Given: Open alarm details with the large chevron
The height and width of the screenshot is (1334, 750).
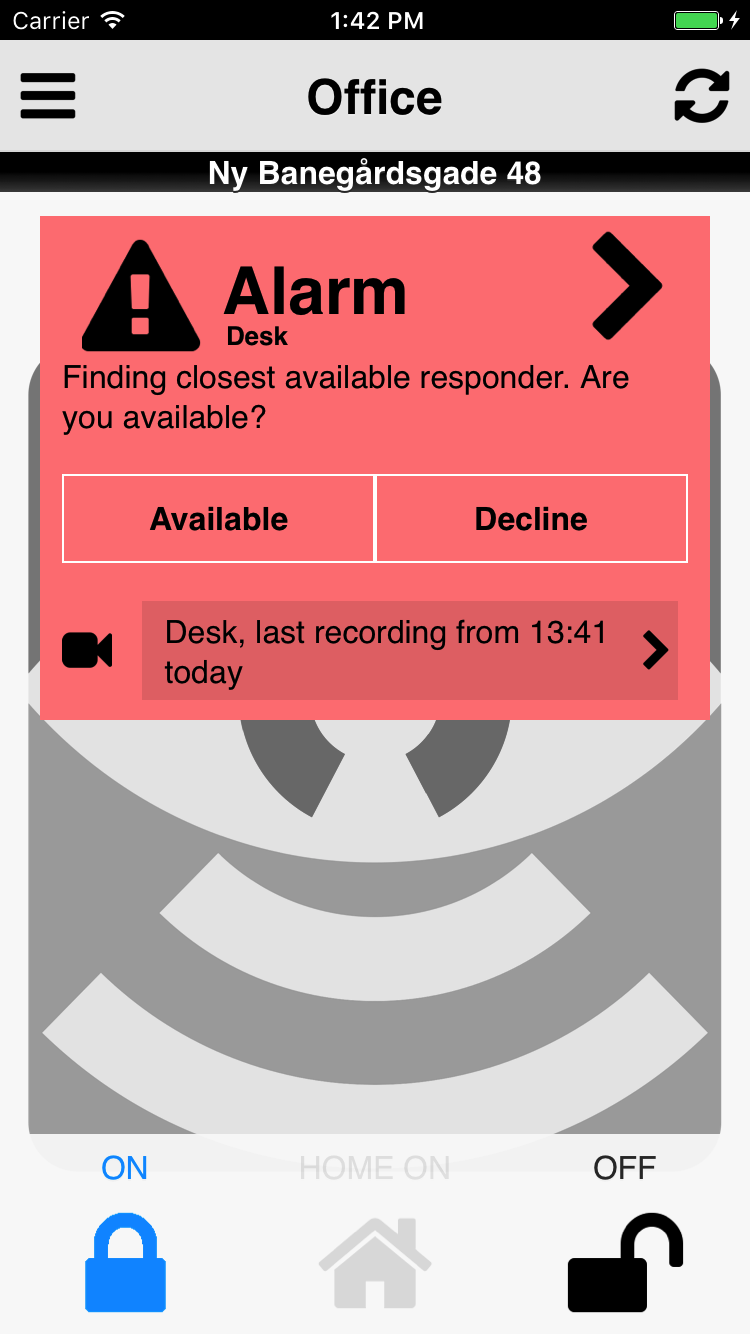Looking at the screenshot, I should click(627, 286).
